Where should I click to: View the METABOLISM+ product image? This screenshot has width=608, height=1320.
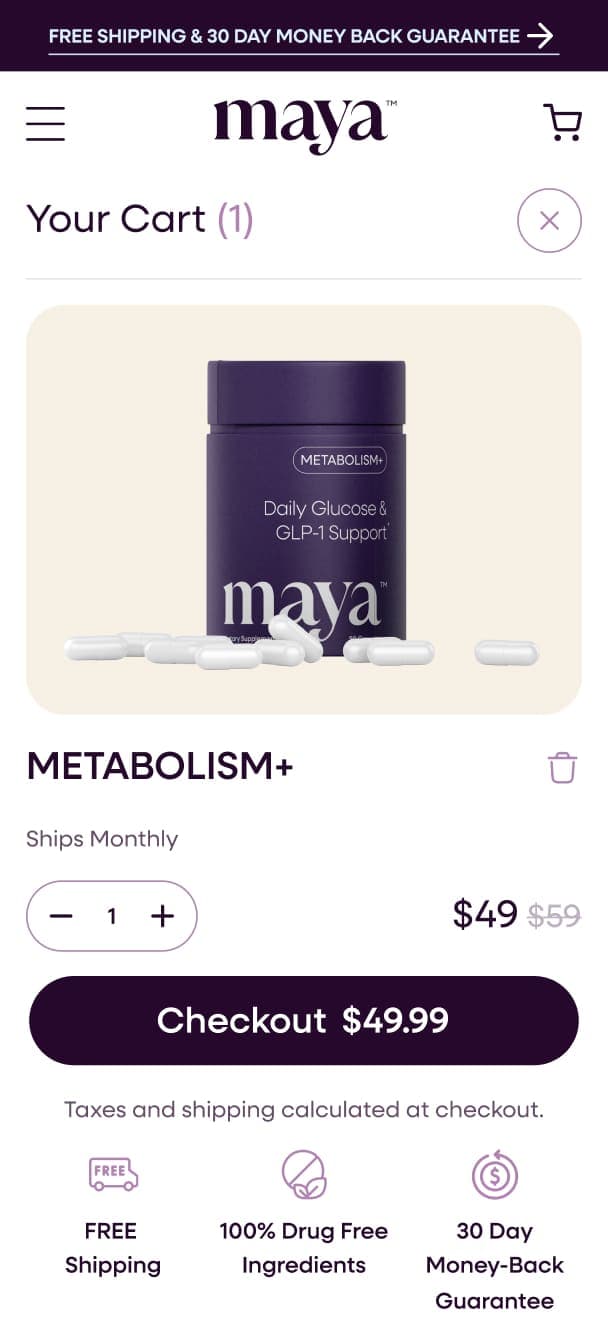(x=304, y=510)
